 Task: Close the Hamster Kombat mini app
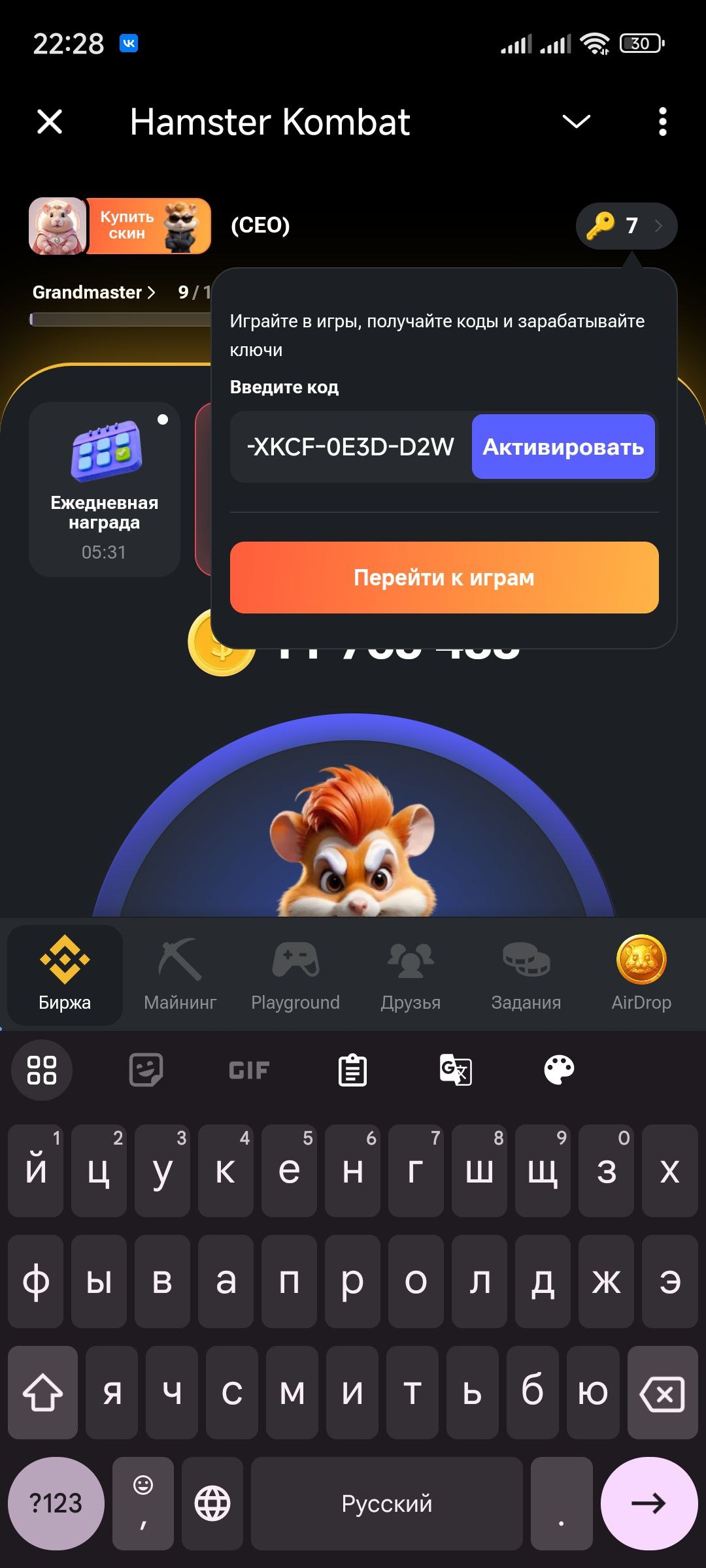(50, 122)
